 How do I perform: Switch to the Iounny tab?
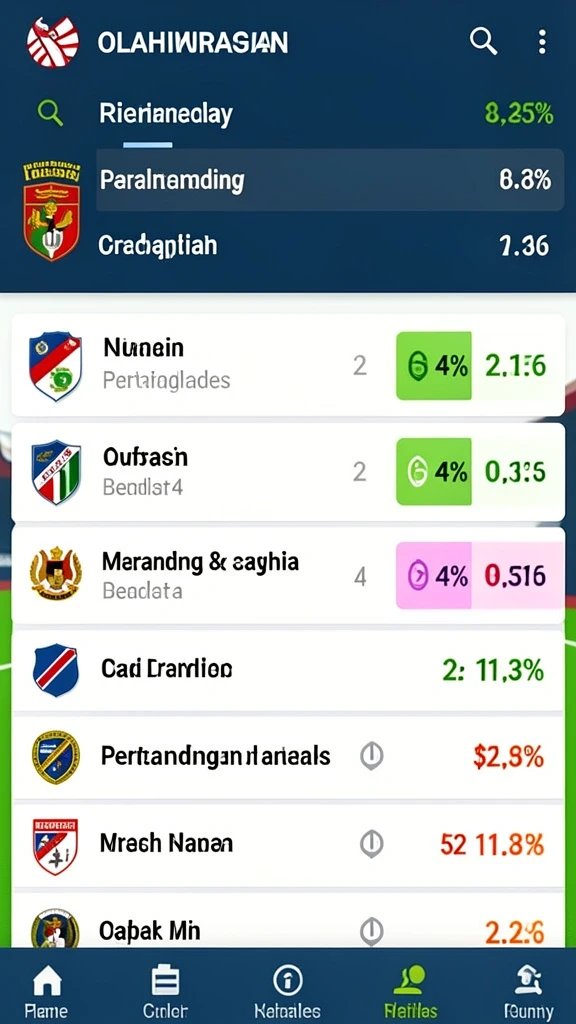[527, 988]
